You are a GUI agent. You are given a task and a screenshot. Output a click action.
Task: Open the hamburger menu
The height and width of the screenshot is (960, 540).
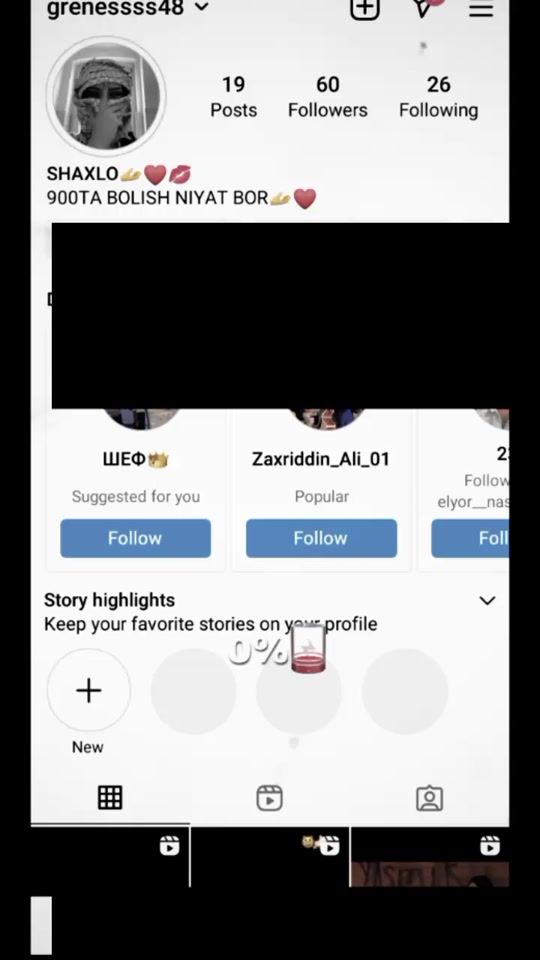(481, 9)
